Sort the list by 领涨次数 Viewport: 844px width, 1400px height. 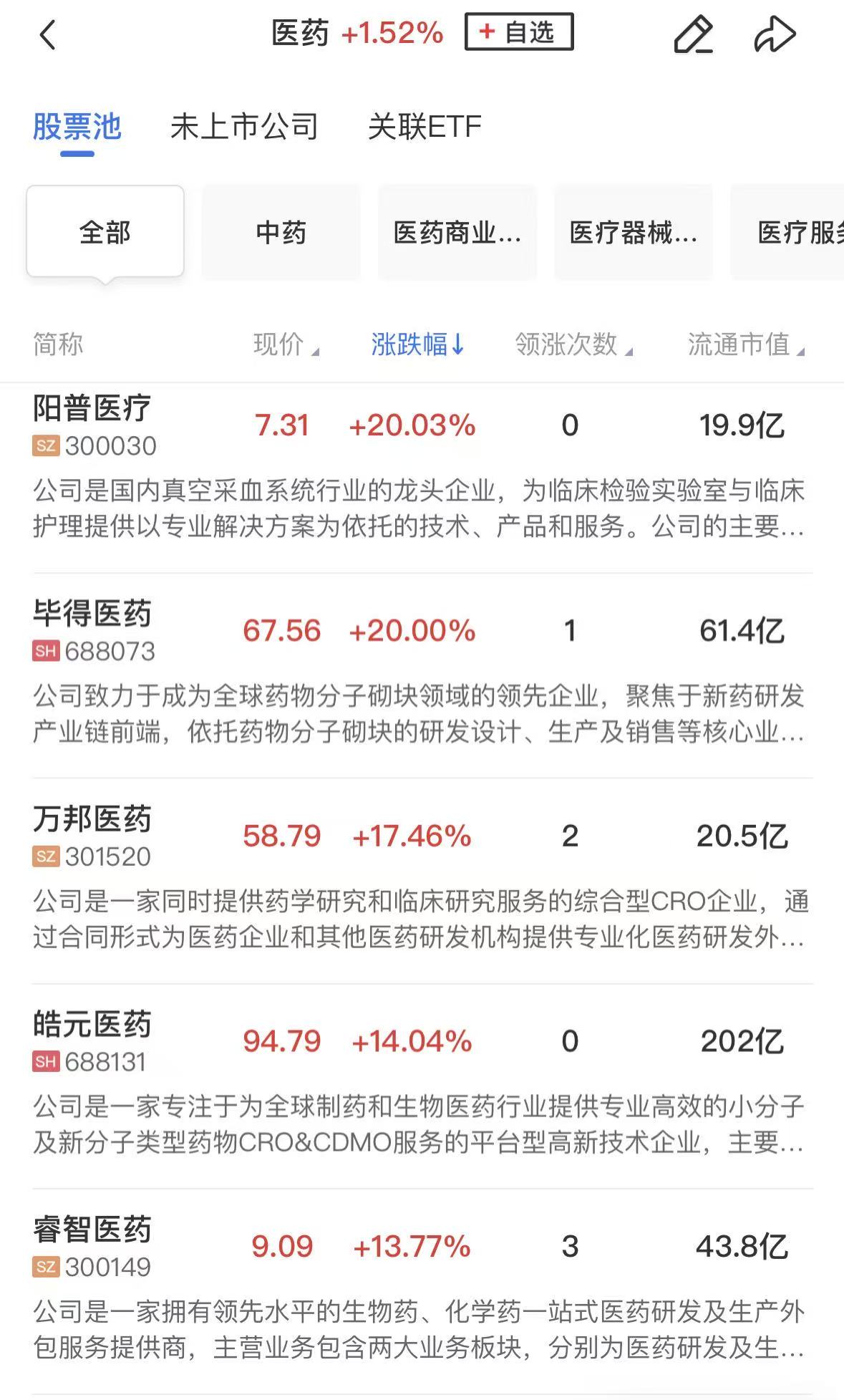(x=574, y=344)
